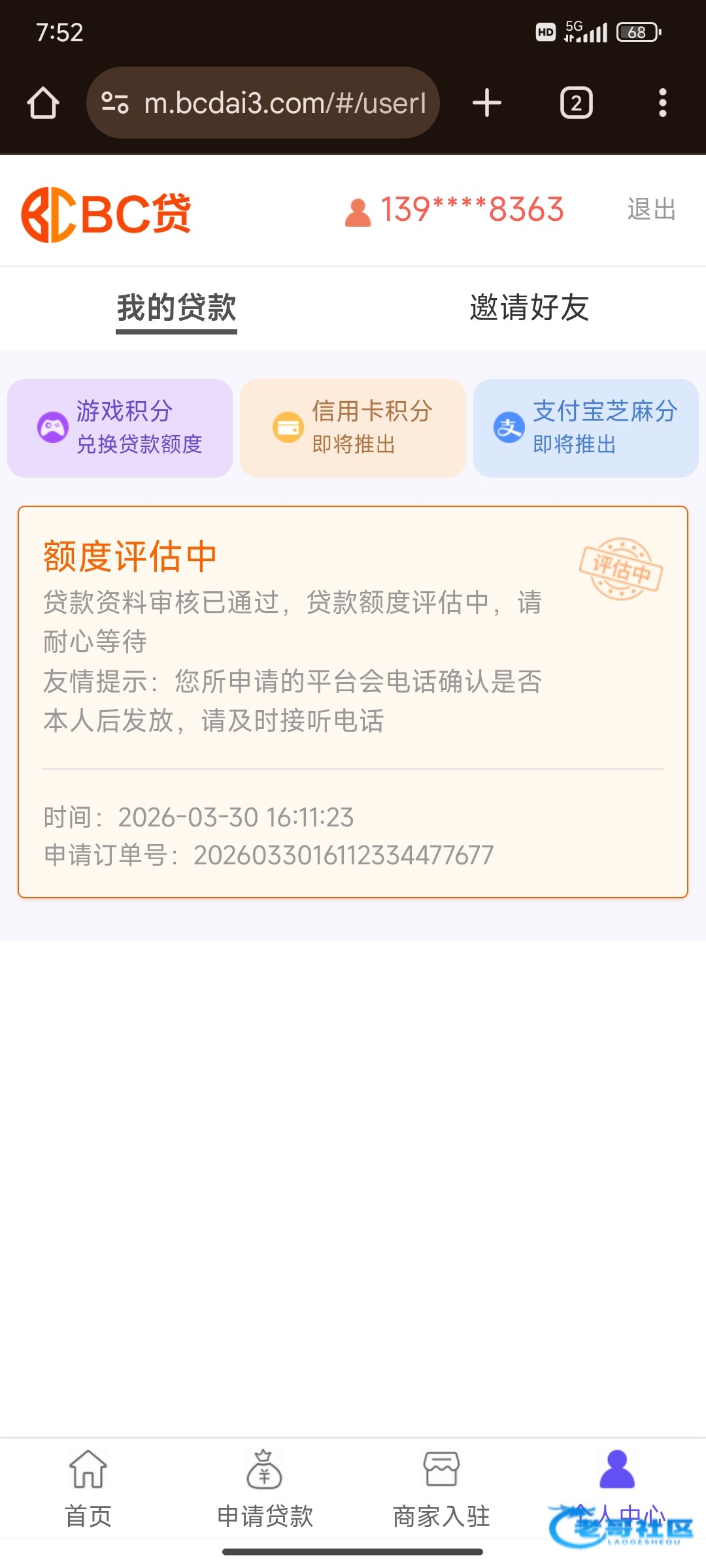Go to the browser home page
This screenshot has height=1568, width=706.
[x=43, y=103]
